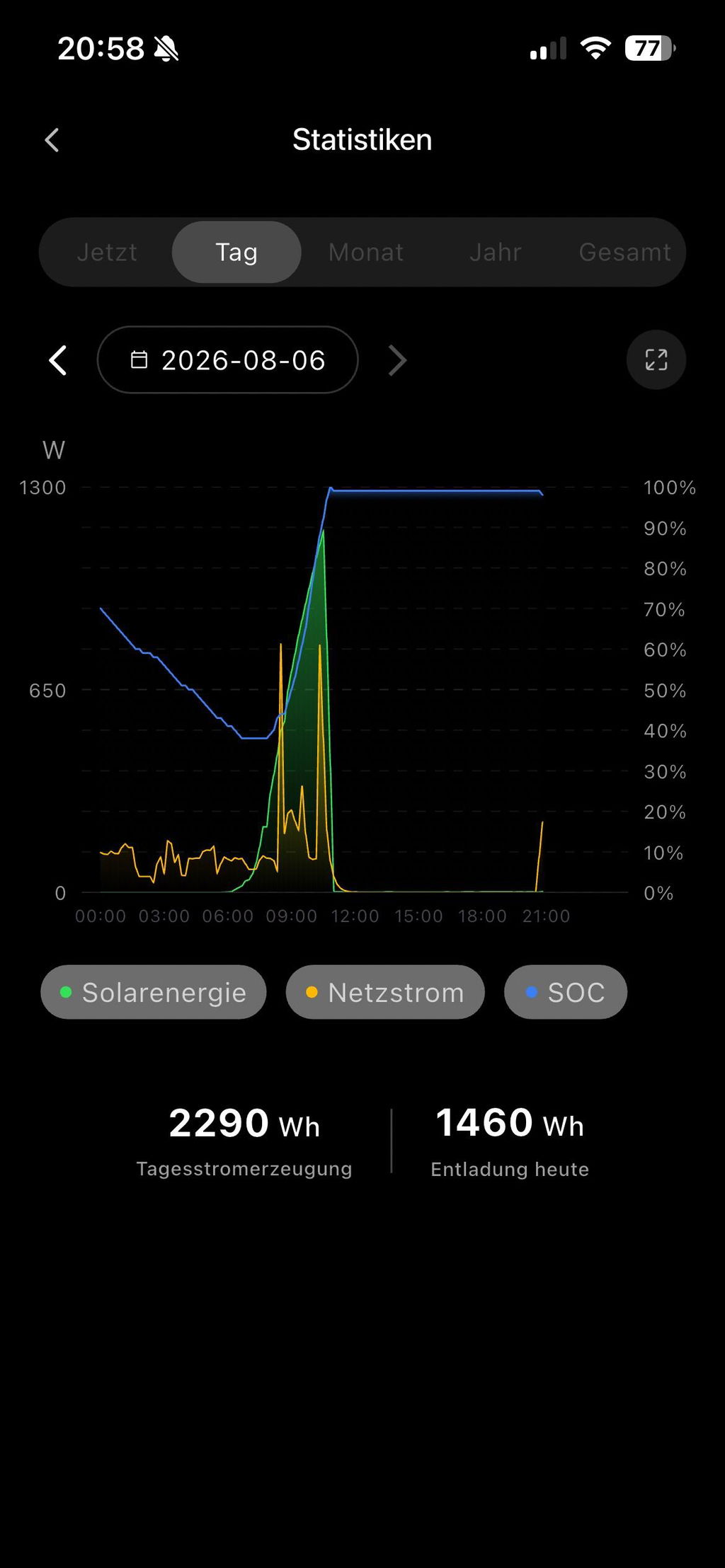This screenshot has height=1568, width=725.
Task: Open the date picker 2026-08-06
Action: coord(228,359)
